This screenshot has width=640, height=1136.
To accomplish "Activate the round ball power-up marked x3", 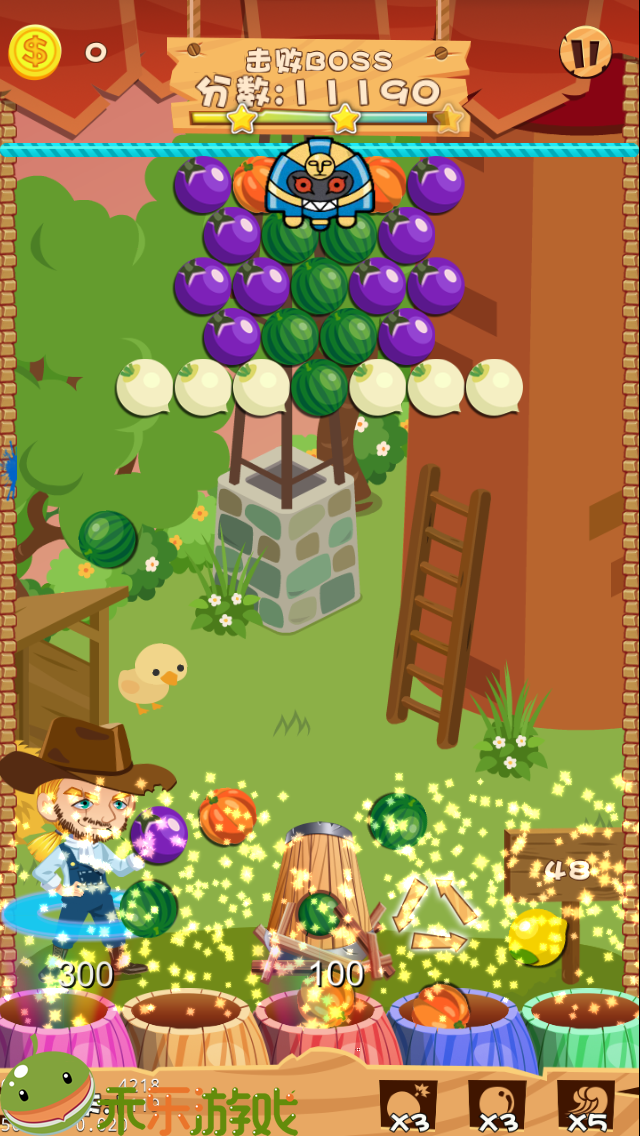I will click(x=497, y=1104).
